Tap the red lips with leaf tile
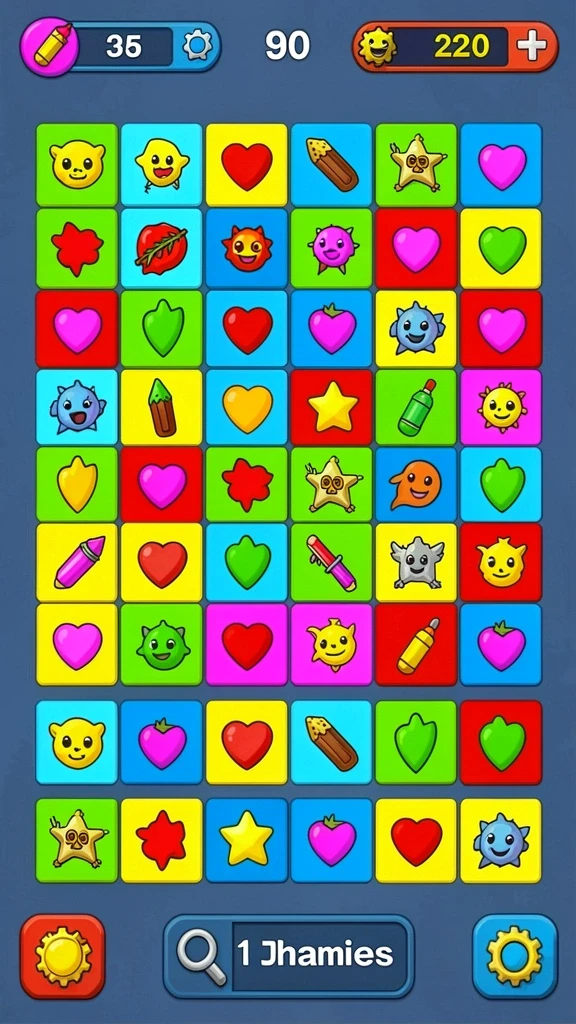Image resolution: width=576 pixels, height=1024 pixels. 161,249
